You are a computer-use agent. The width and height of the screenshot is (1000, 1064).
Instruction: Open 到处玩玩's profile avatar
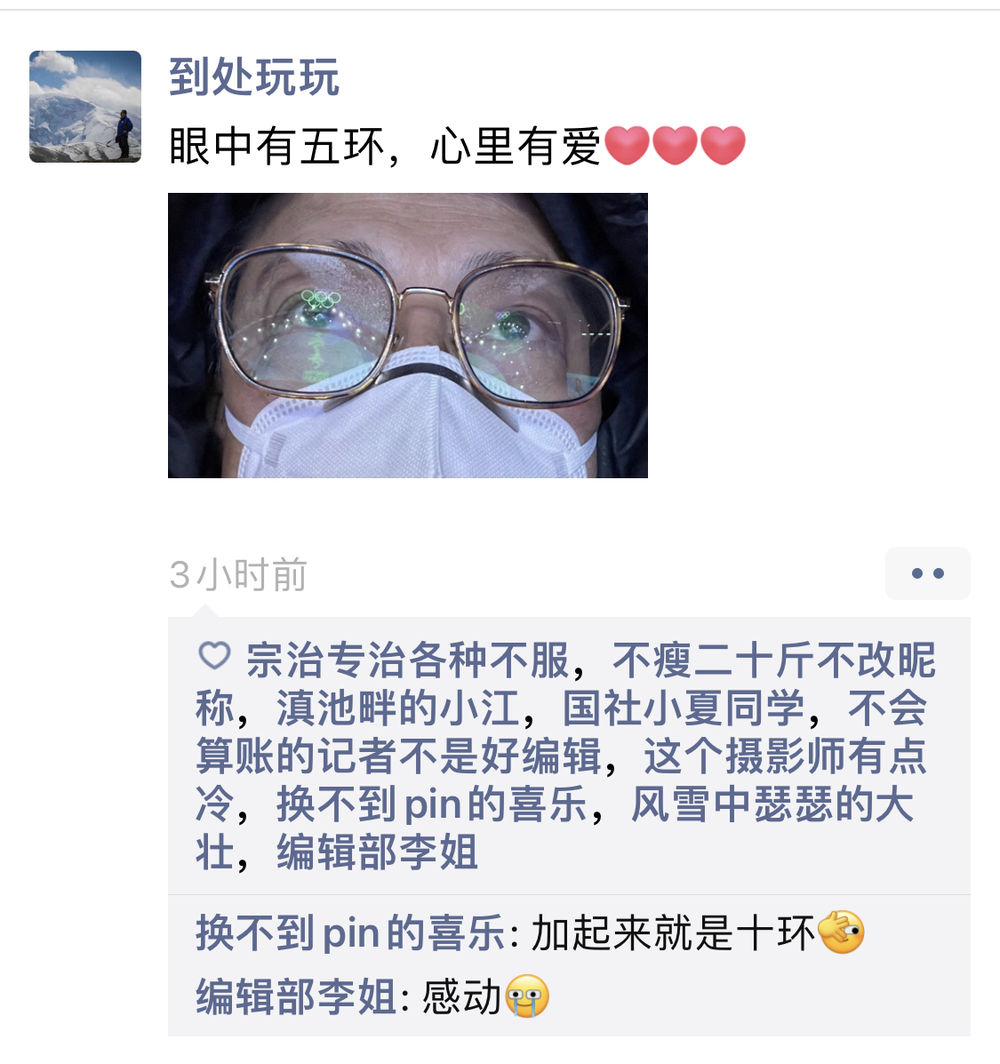click(85, 106)
